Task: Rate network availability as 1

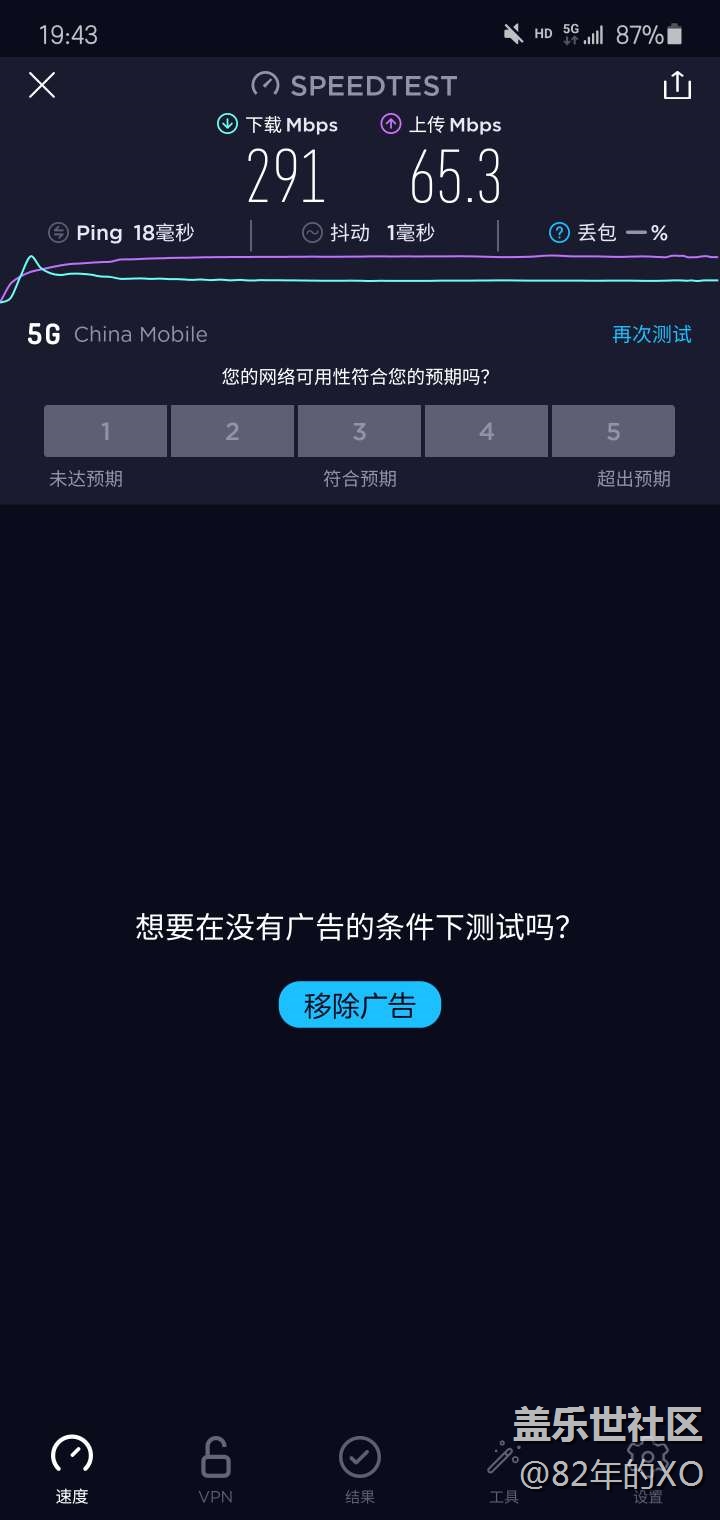Action: pyautogui.click(x=105, y=431)
